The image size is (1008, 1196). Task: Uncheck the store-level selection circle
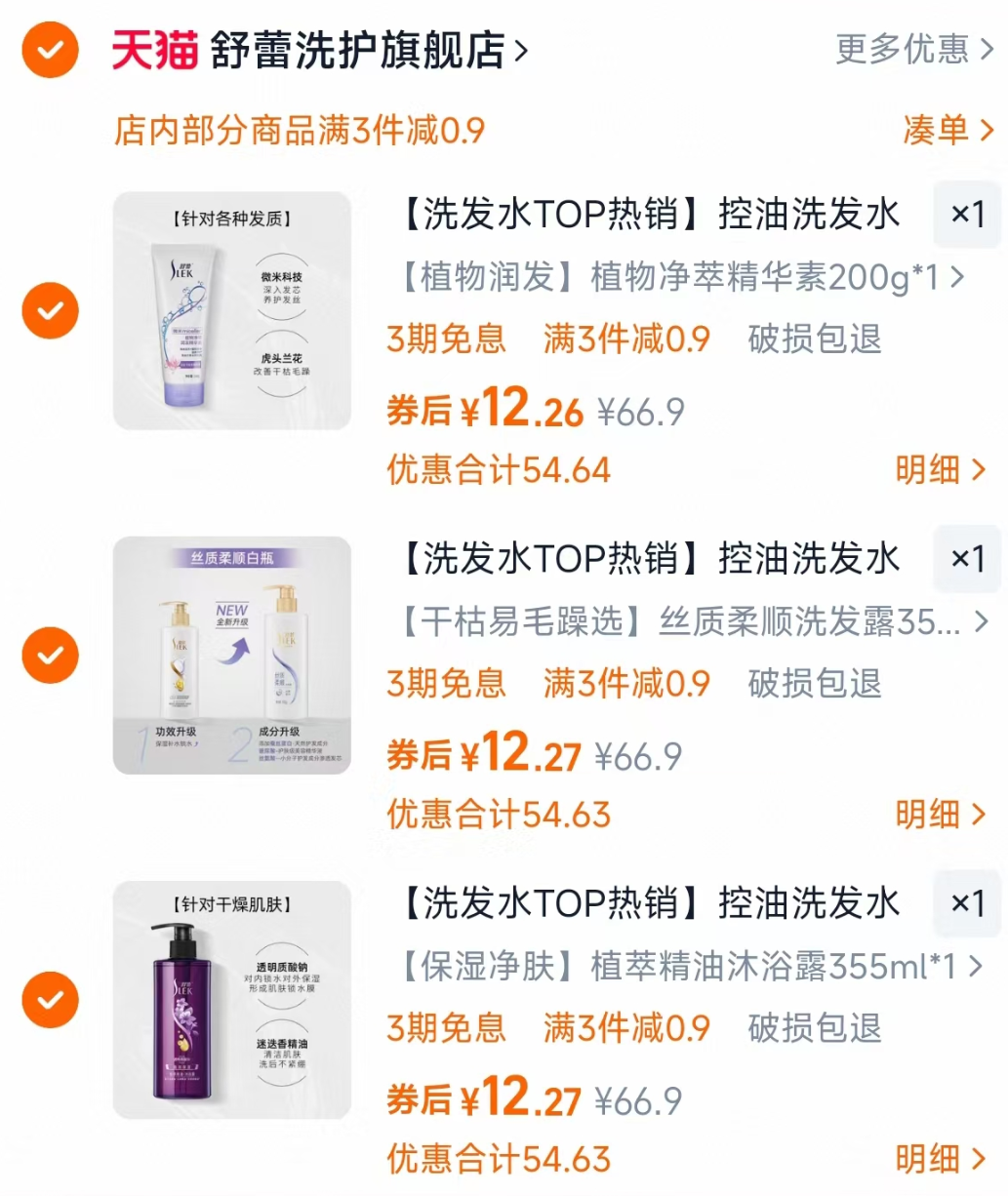click(x=50, y=47)
